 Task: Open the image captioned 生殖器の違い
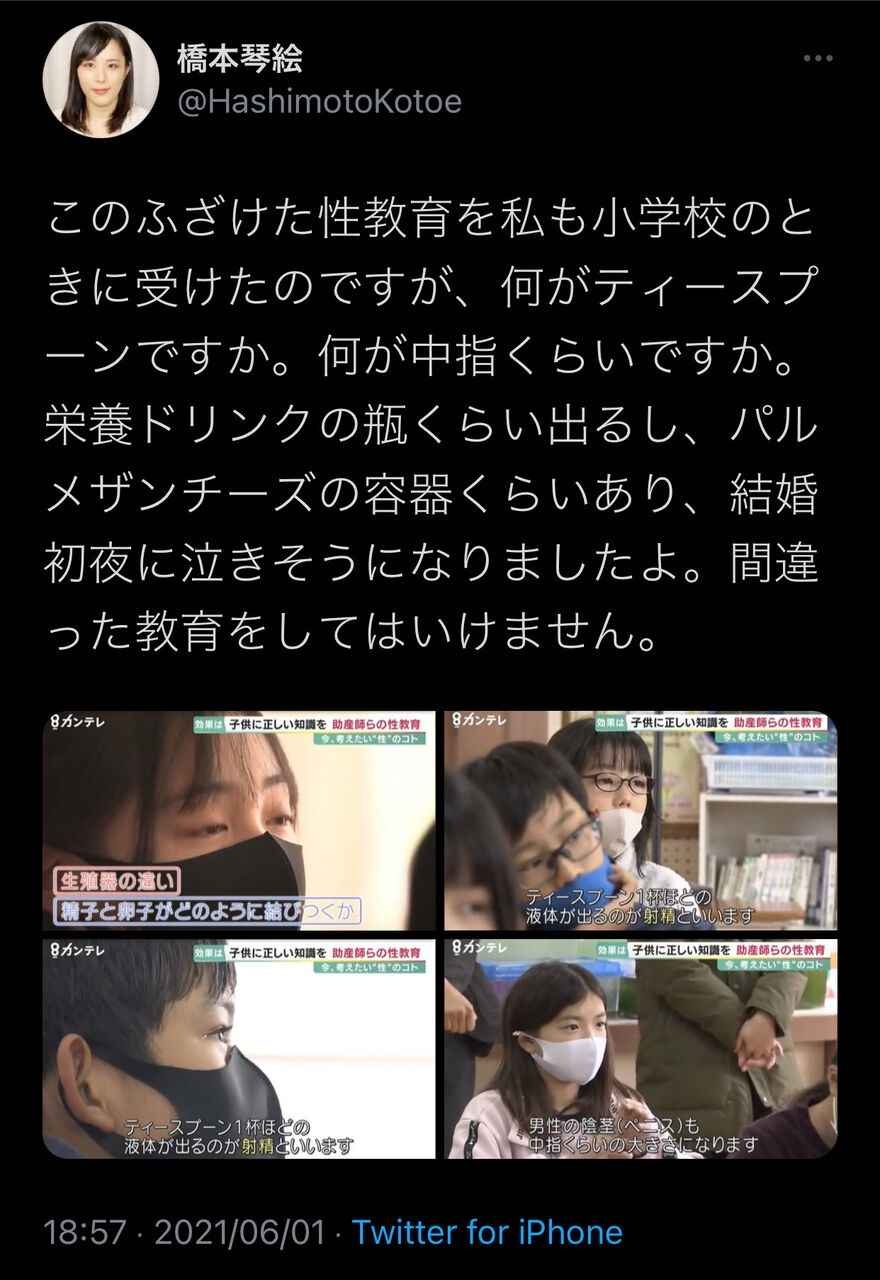239,820
